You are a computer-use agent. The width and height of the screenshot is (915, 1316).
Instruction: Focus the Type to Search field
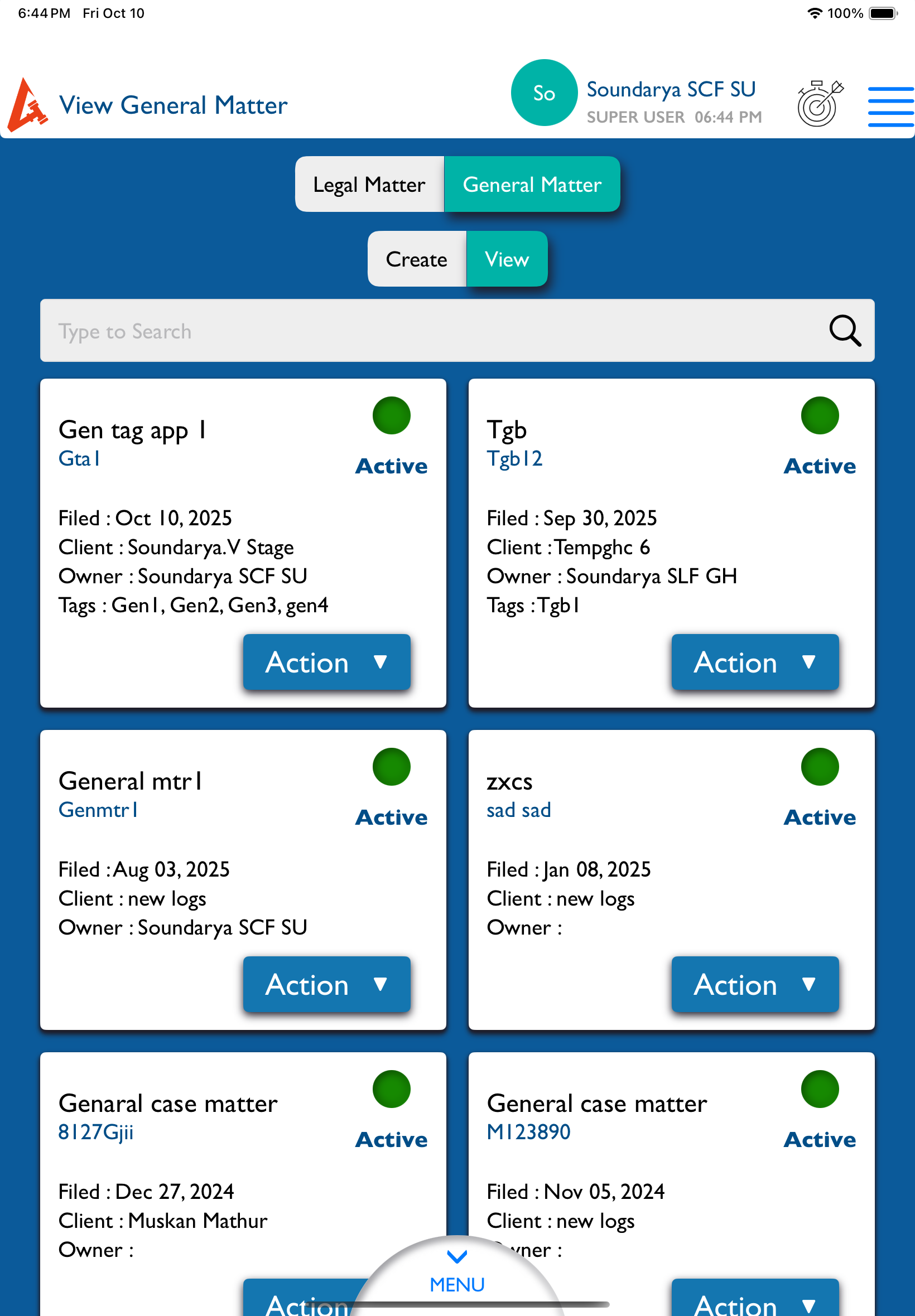pyautogui.click(x=424, y=331)
